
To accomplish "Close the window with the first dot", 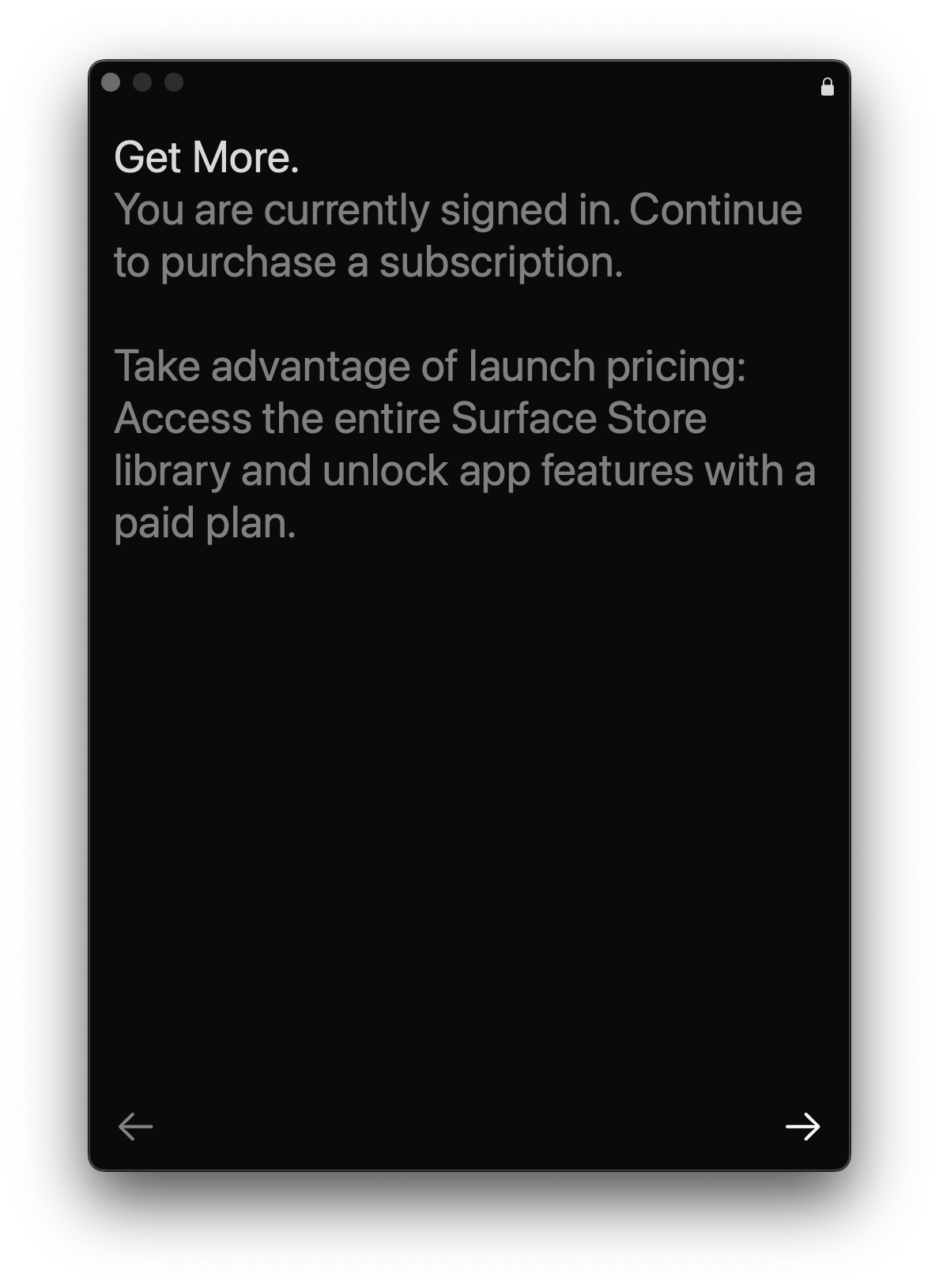I will 111,82.
